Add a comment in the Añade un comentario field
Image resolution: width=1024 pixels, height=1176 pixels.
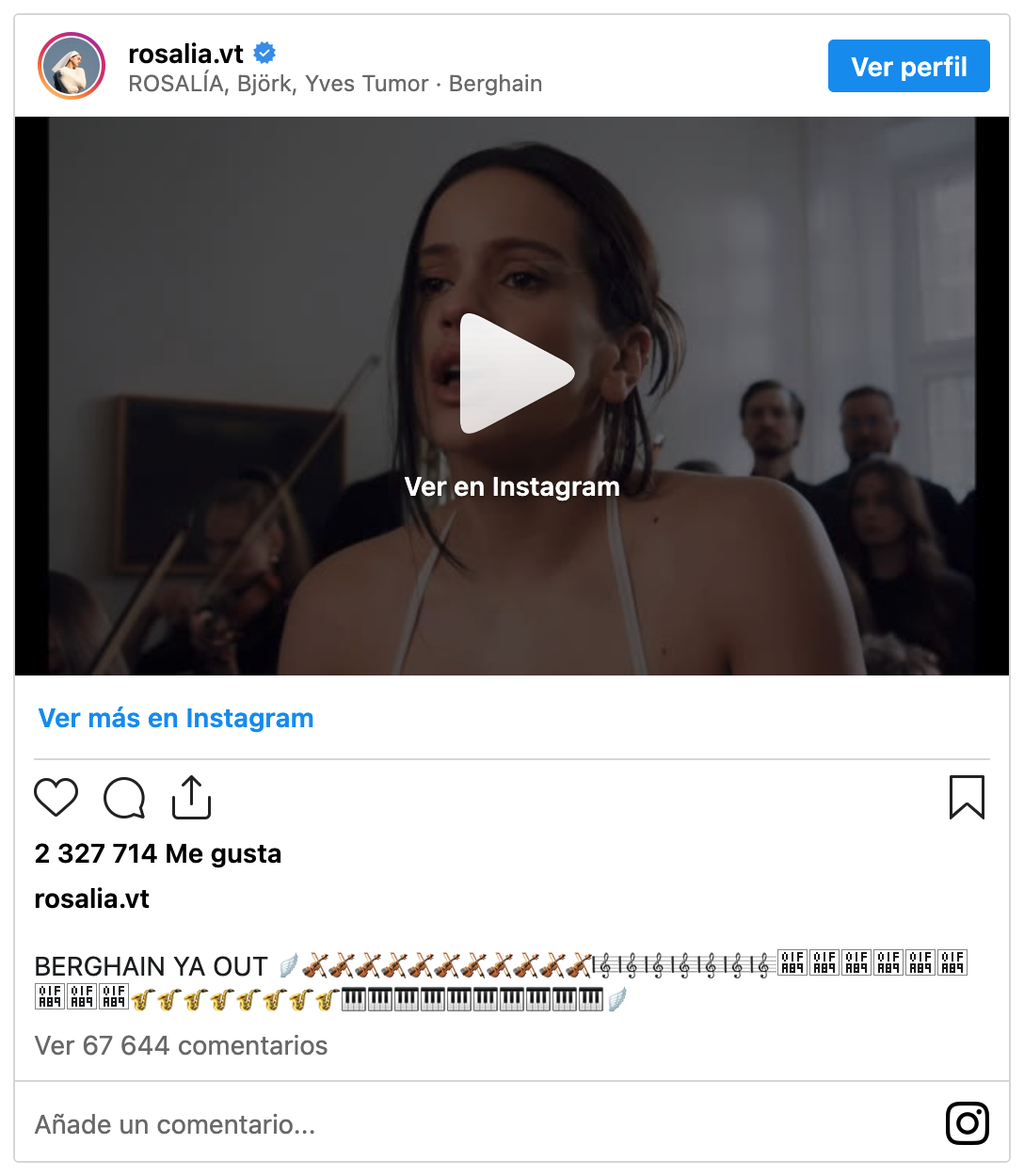(376, 1124)
